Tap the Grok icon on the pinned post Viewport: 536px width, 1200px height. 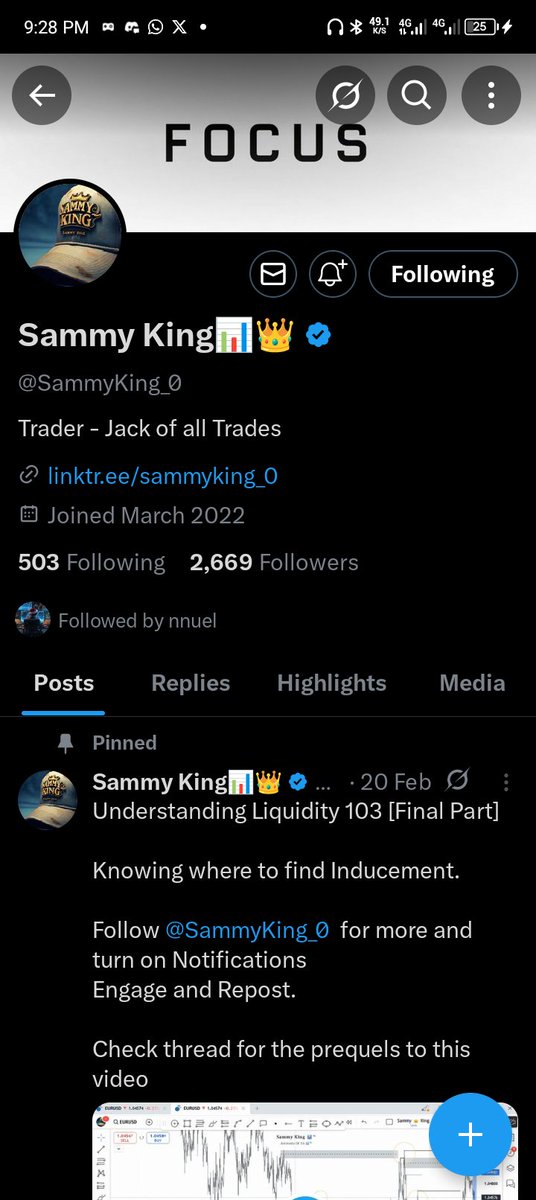click(x=458, y=780)
